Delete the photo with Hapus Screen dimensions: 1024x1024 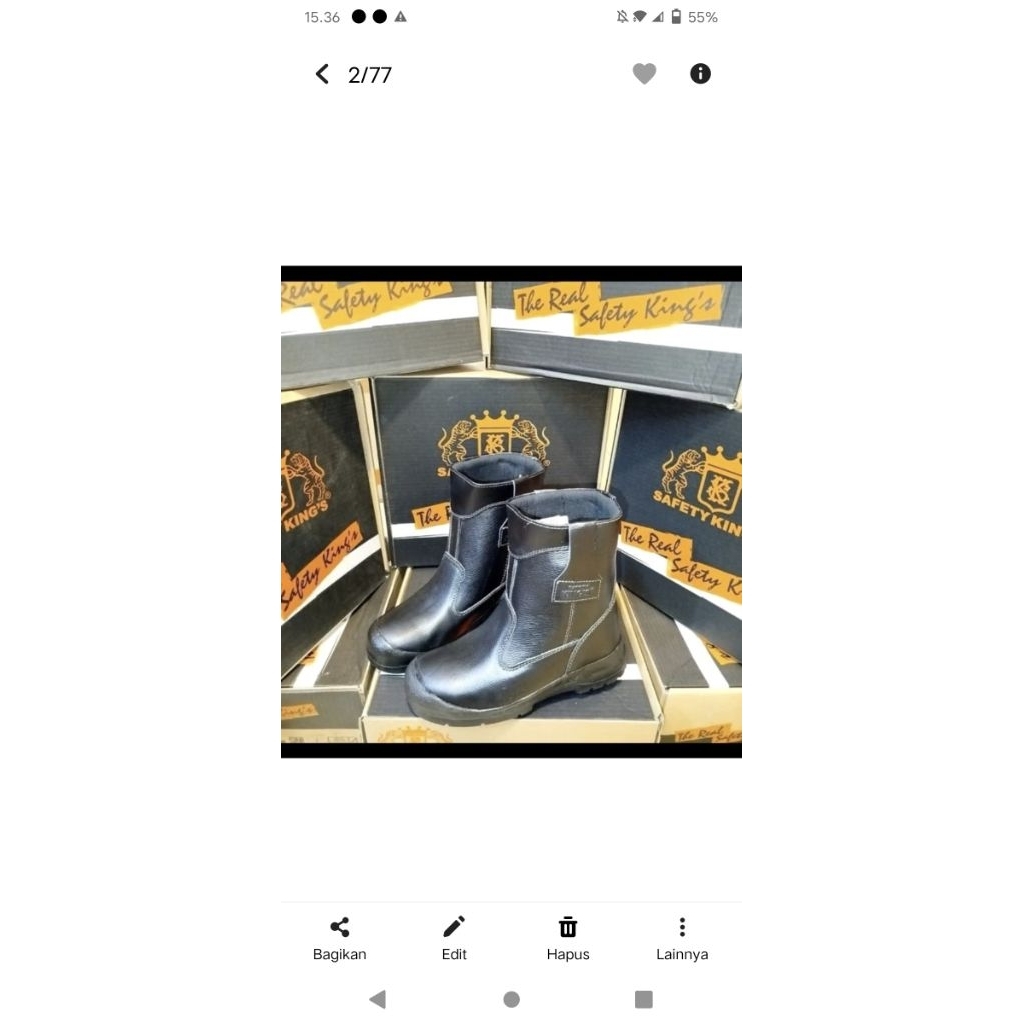point(568,938)
